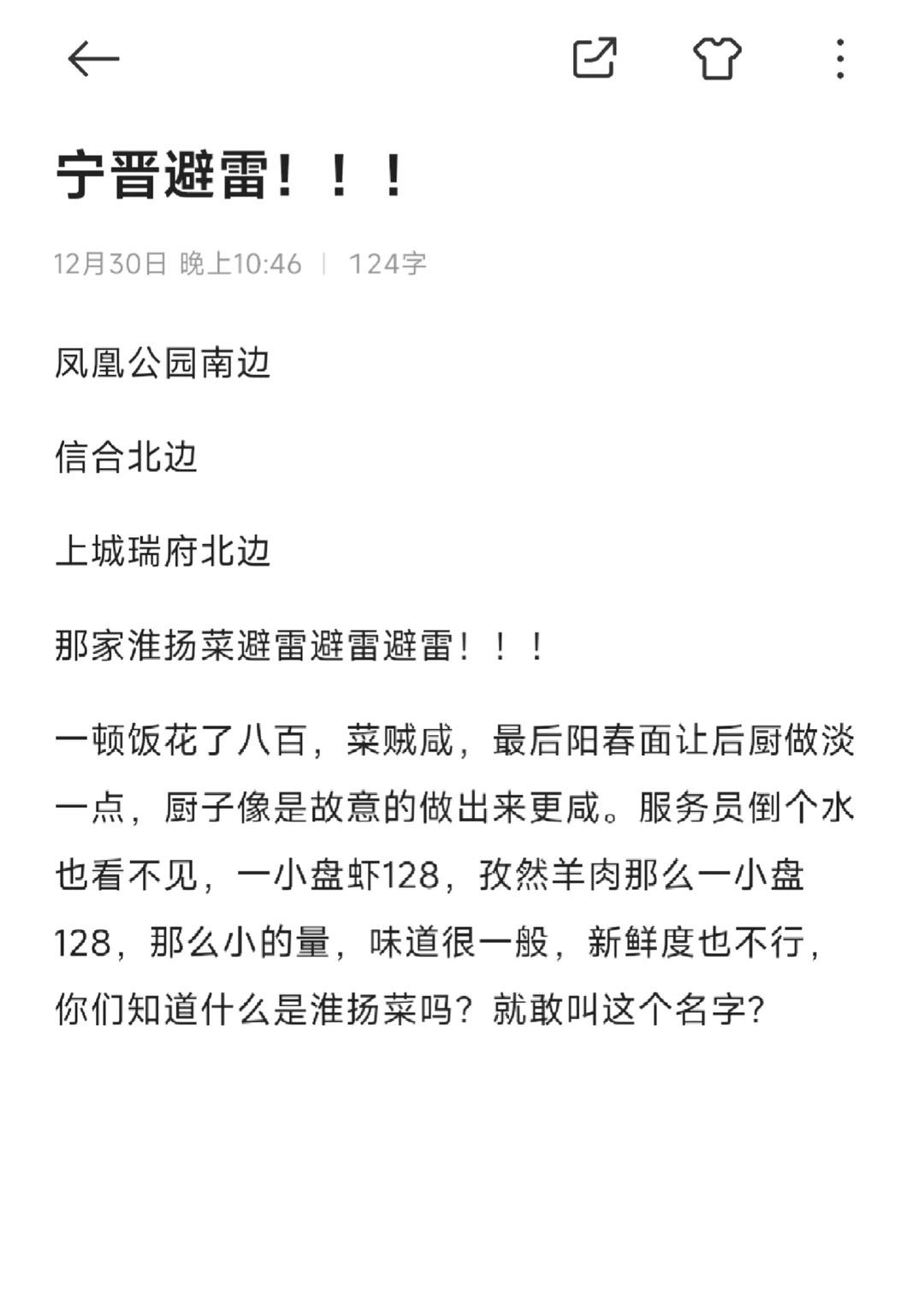Viewport: 924px width, 1310px height.
Task: Open the note theme (shirt) options
Action: 717,58
